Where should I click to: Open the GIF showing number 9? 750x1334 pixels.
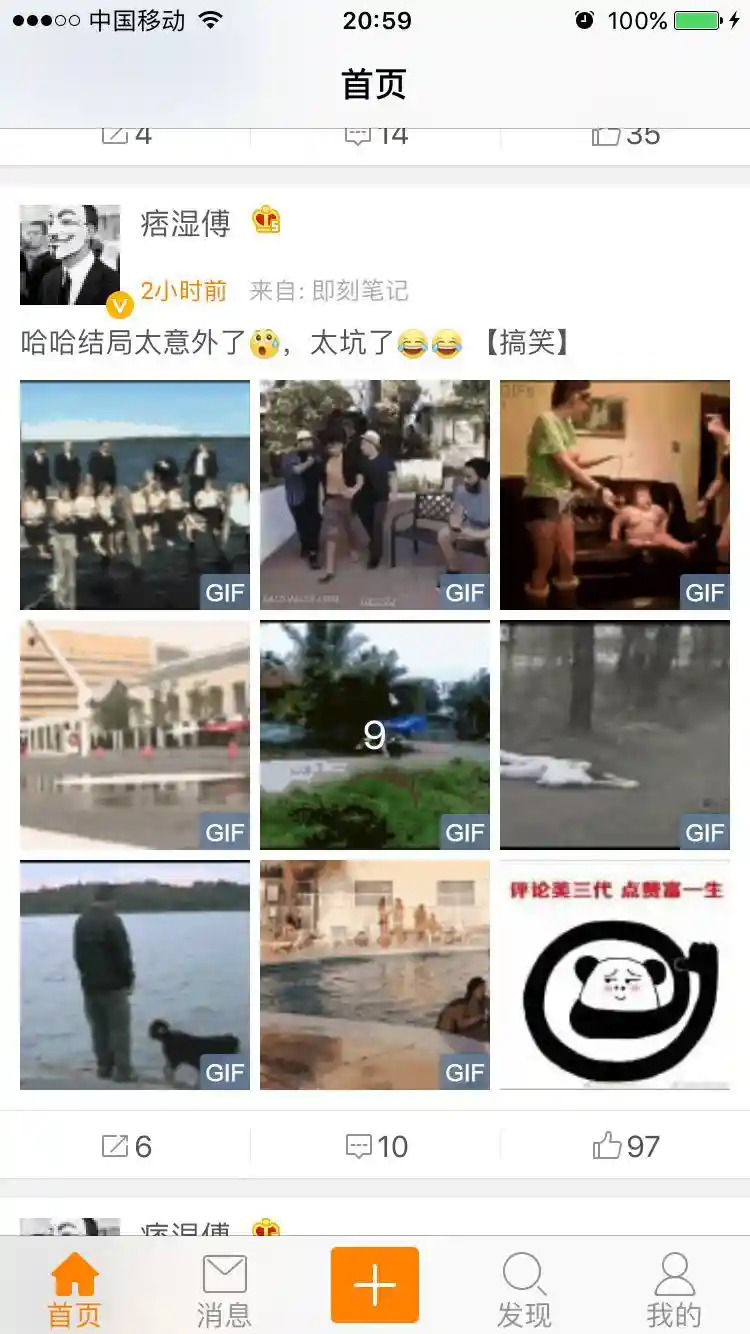[375, 735]
